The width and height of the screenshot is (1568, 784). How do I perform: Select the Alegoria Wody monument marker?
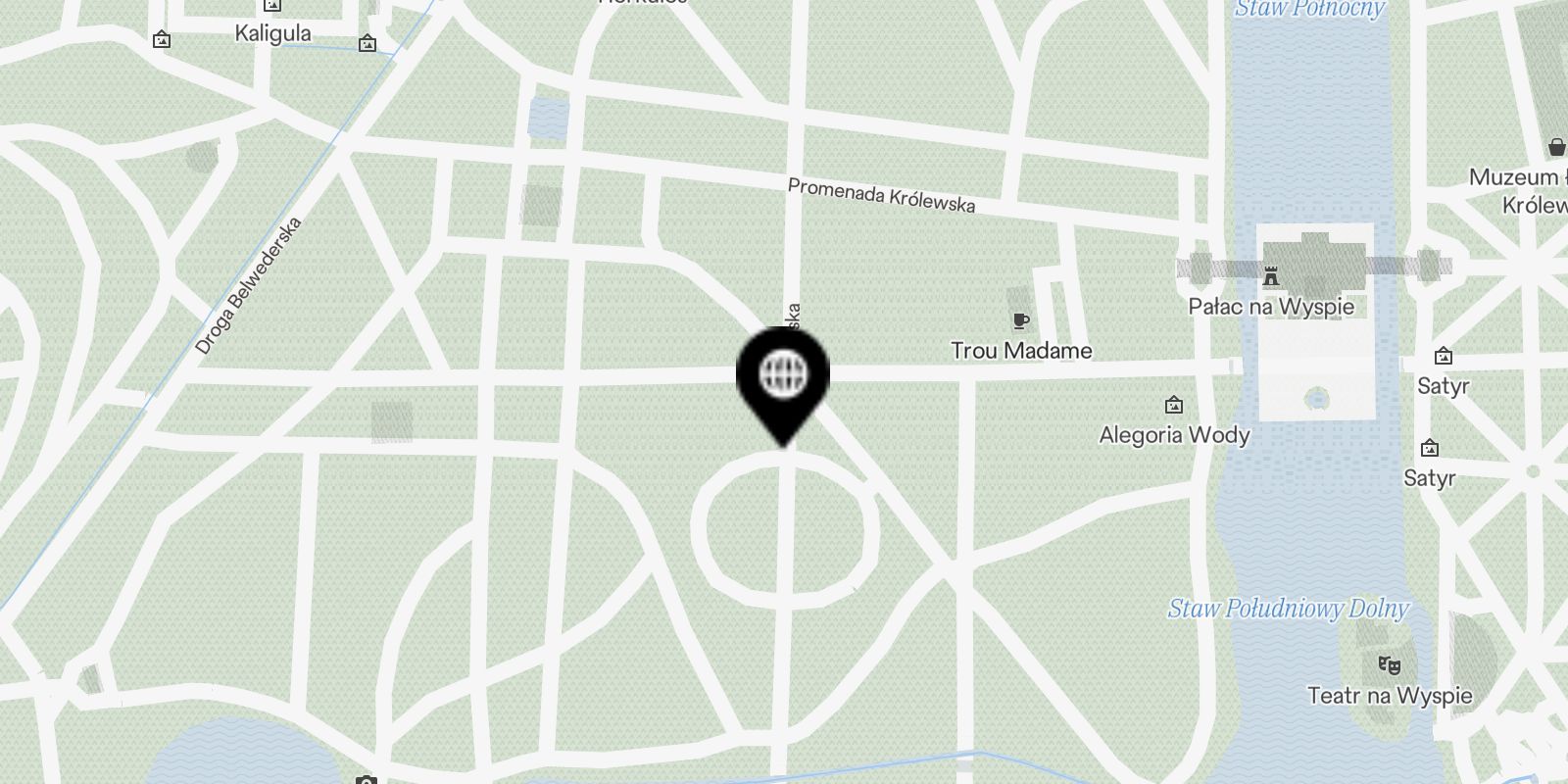[1174, 405]
